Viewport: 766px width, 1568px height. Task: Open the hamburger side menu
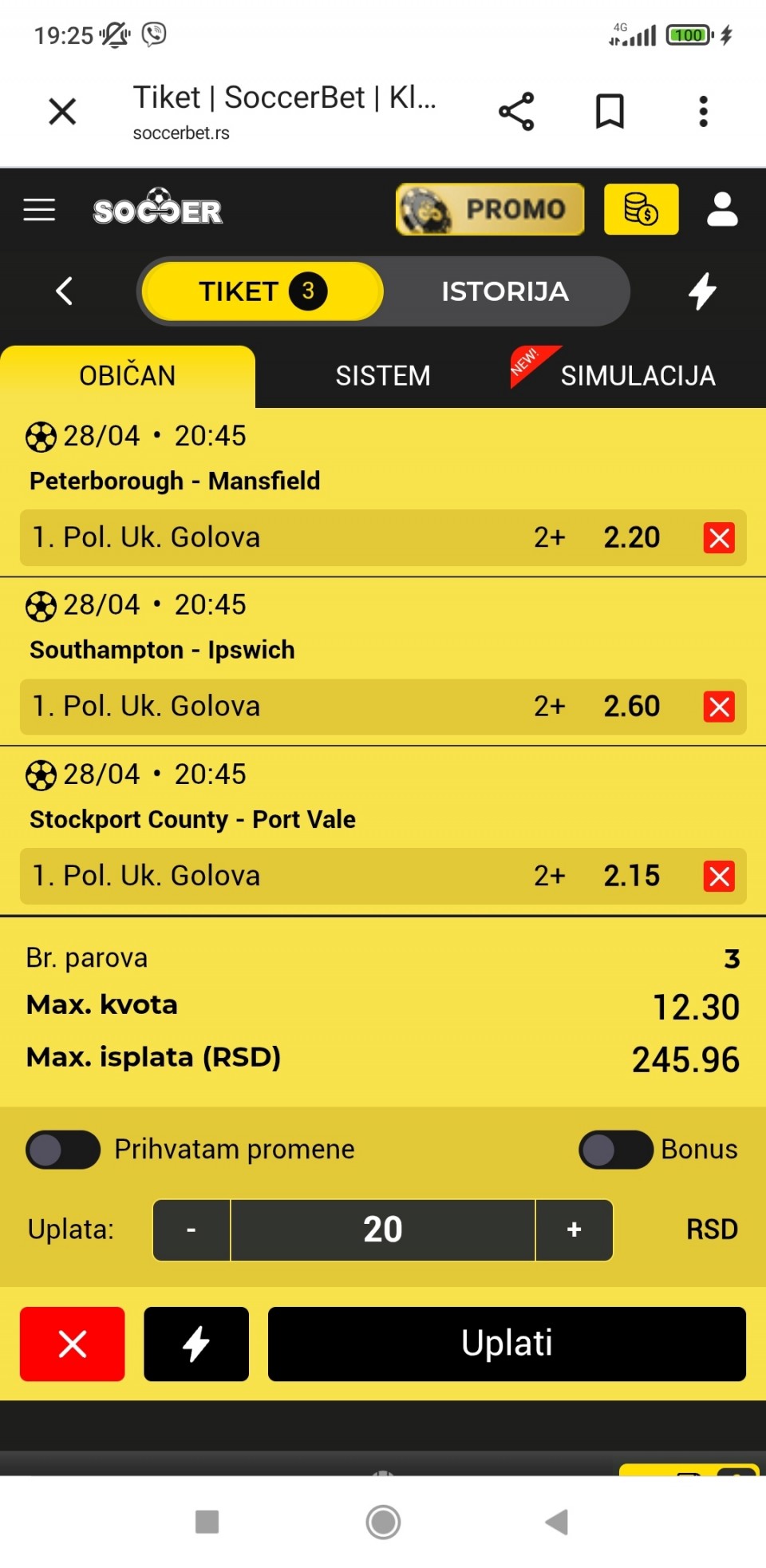tap(39, 210)
